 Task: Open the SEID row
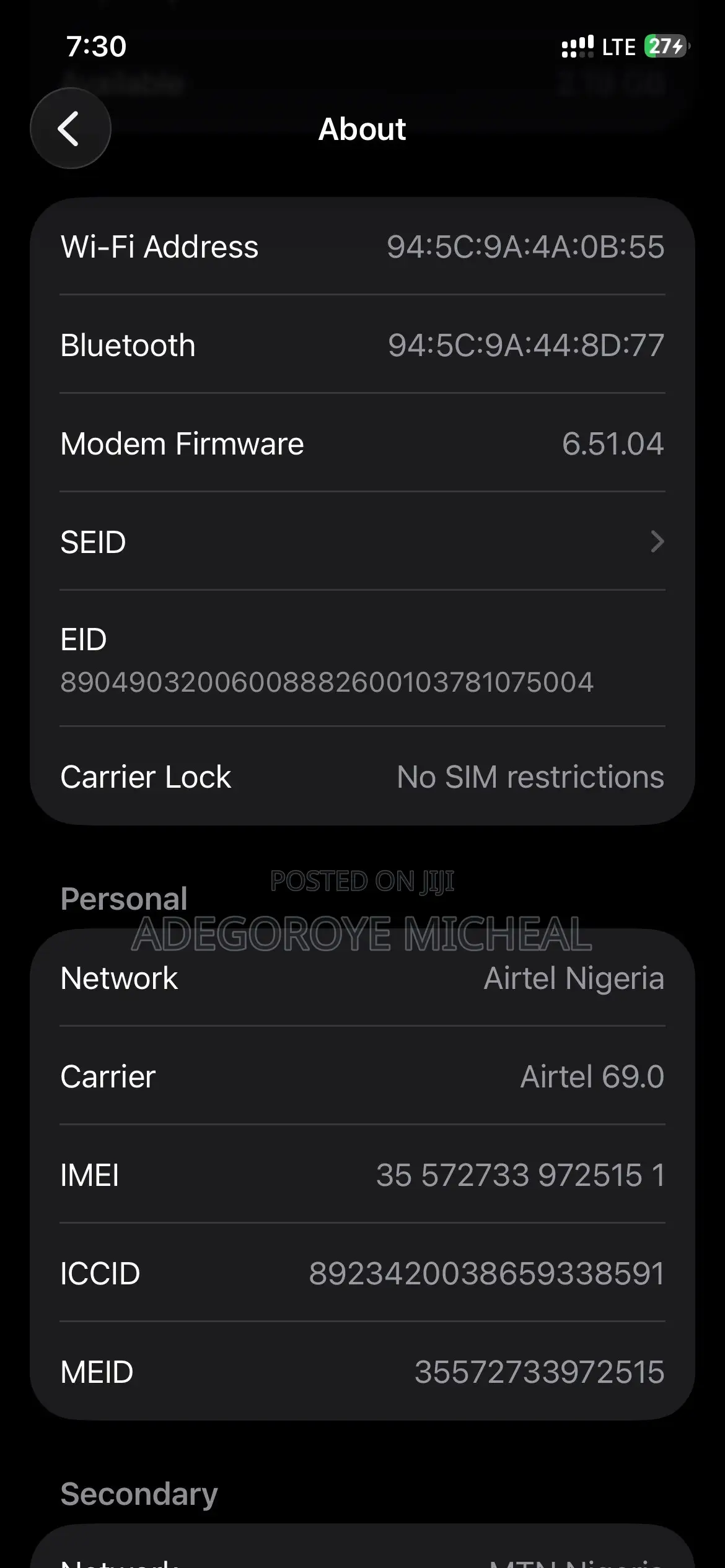pyautogui.click(x=362, y=542)
